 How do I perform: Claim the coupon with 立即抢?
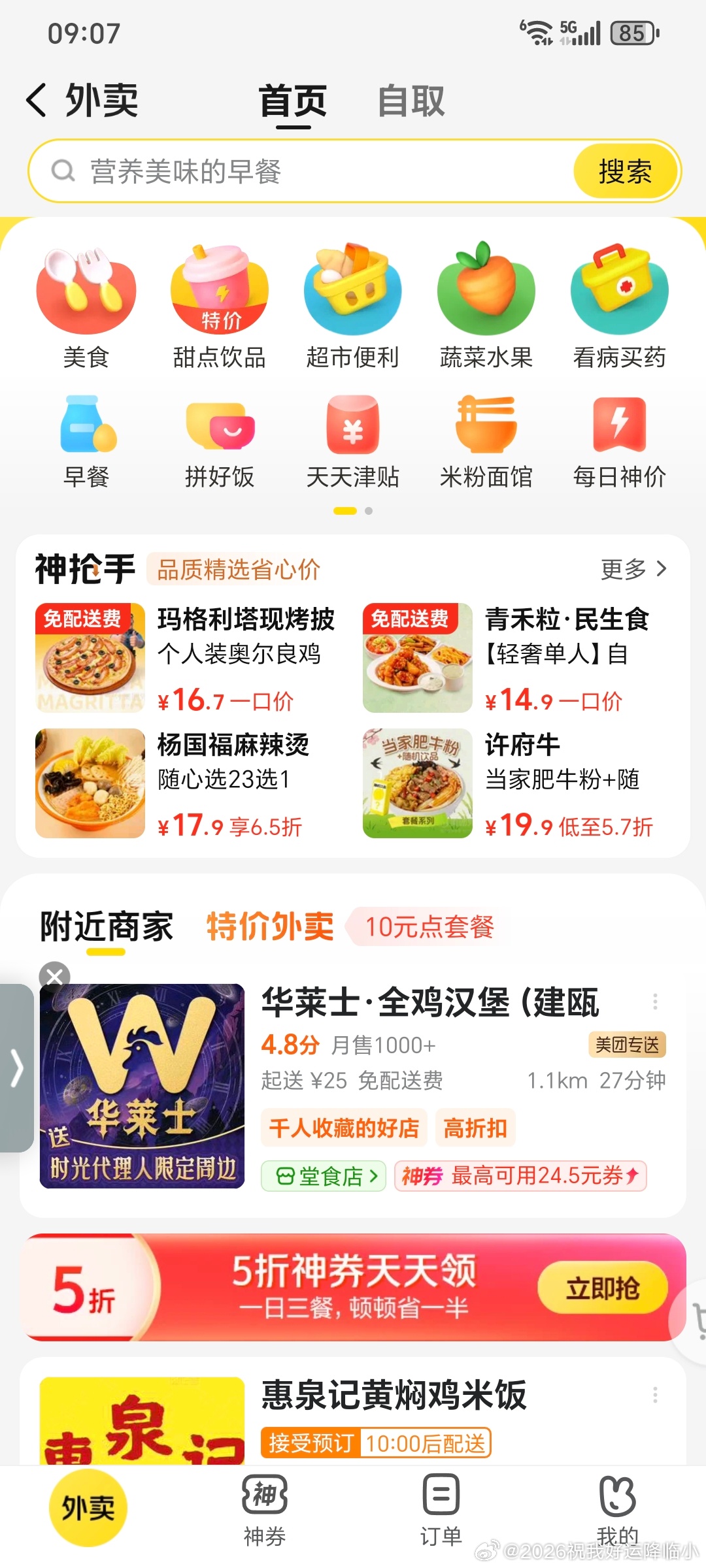[602, 1288]
